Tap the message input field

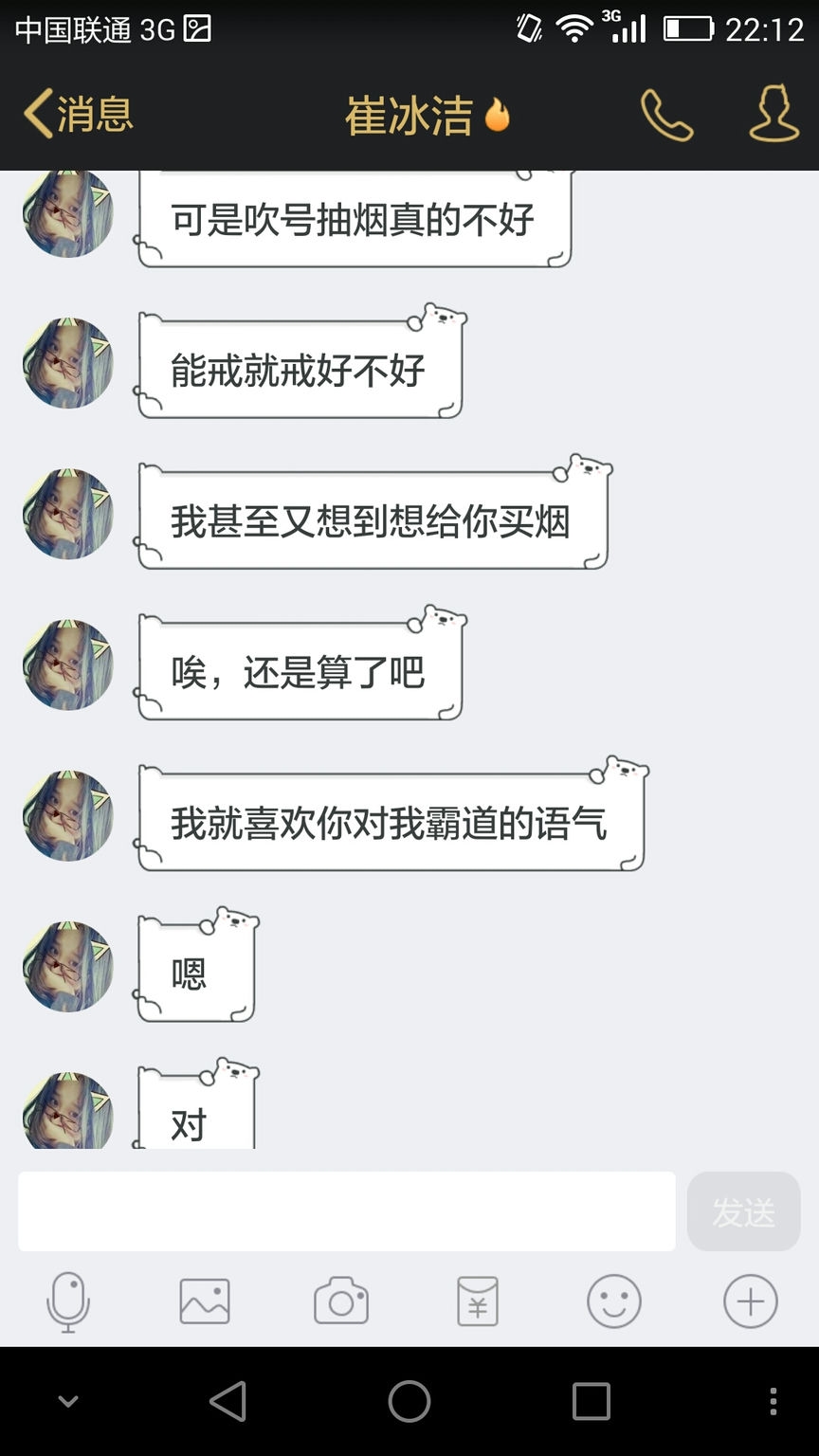347,1211
